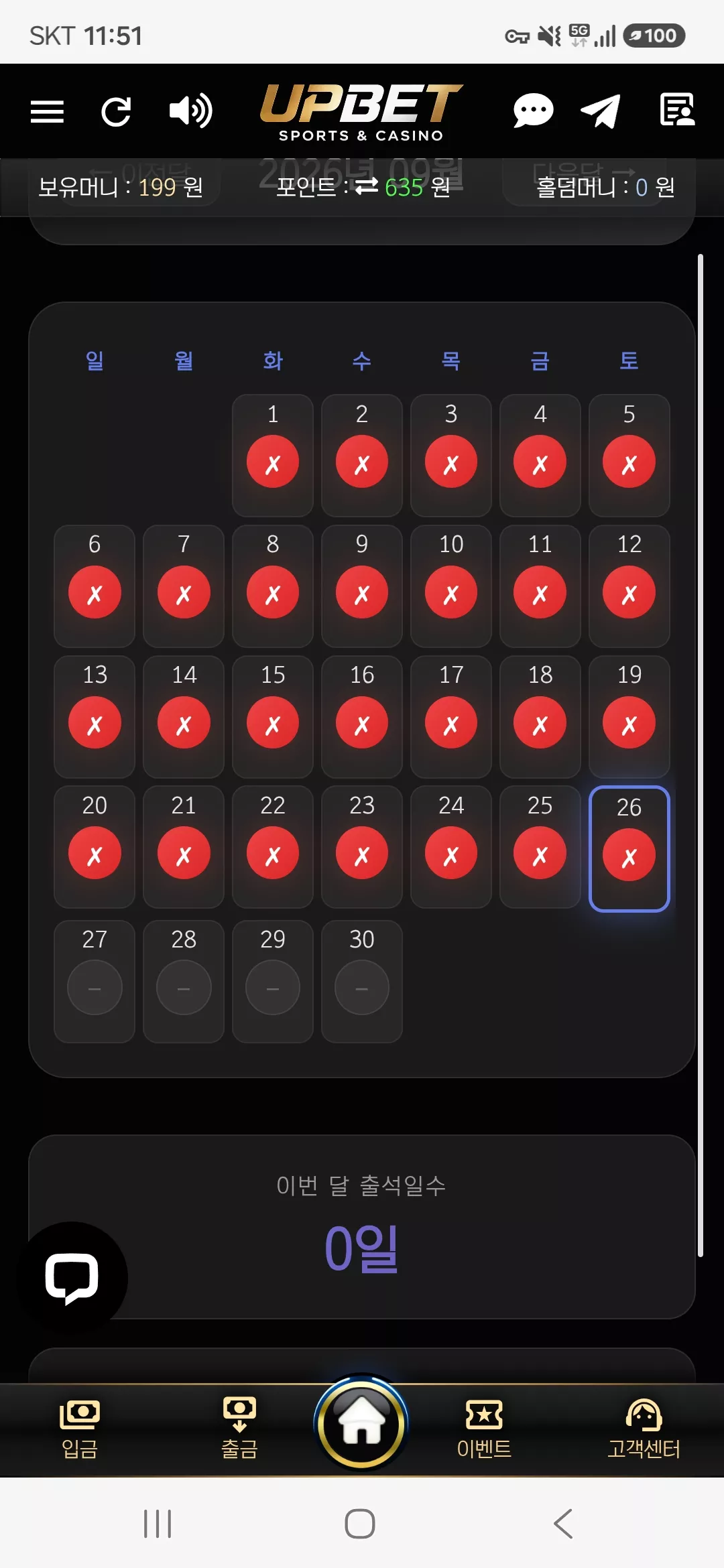Image resolution: width=724 pixels, height=1568 pixels.
Task: Open the chat bubble messages icon
Action: (533, 111)
